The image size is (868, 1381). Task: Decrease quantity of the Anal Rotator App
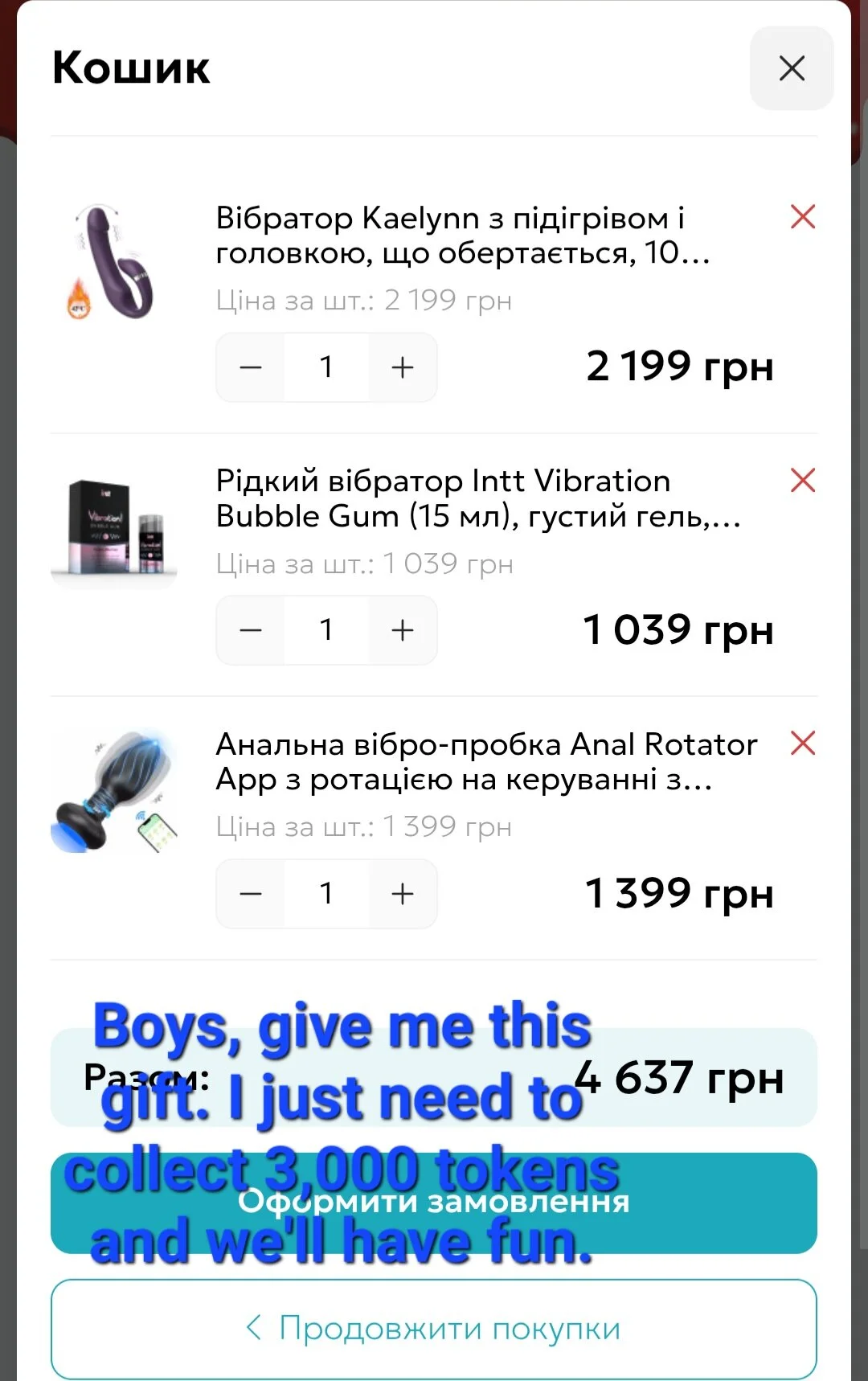point(251,894)
